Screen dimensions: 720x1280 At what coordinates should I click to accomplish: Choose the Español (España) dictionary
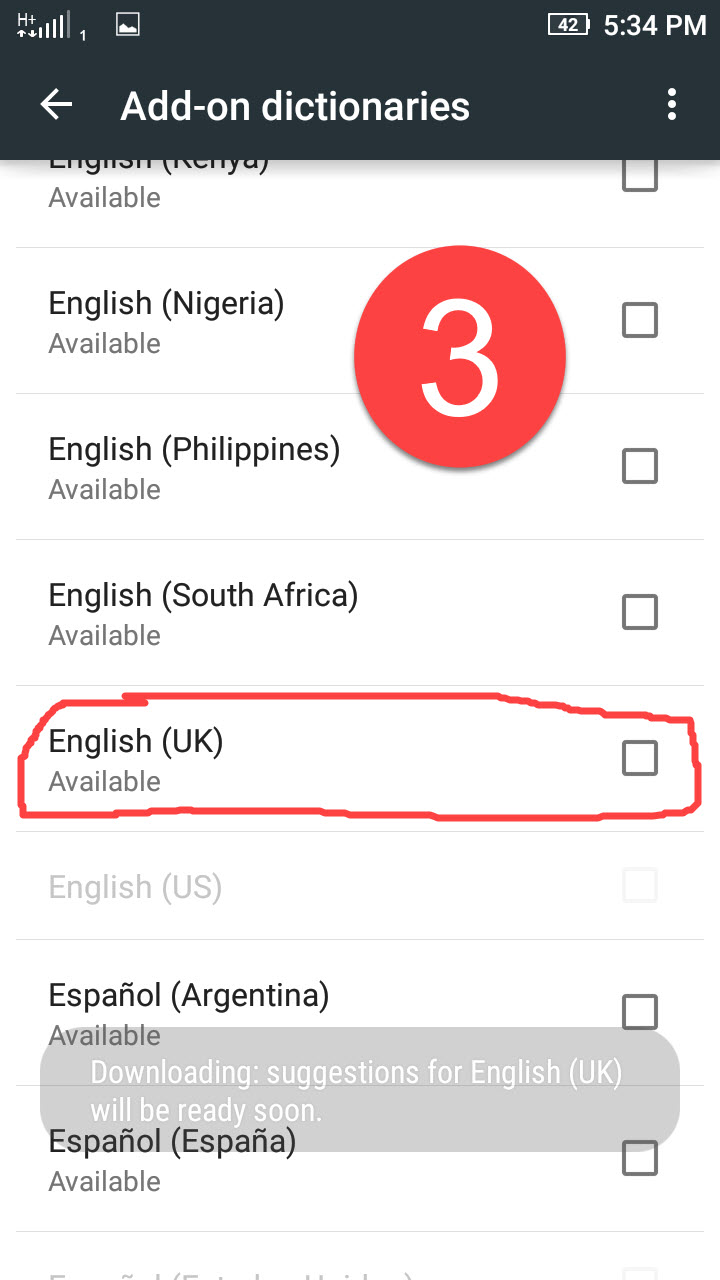[640, 1158]
